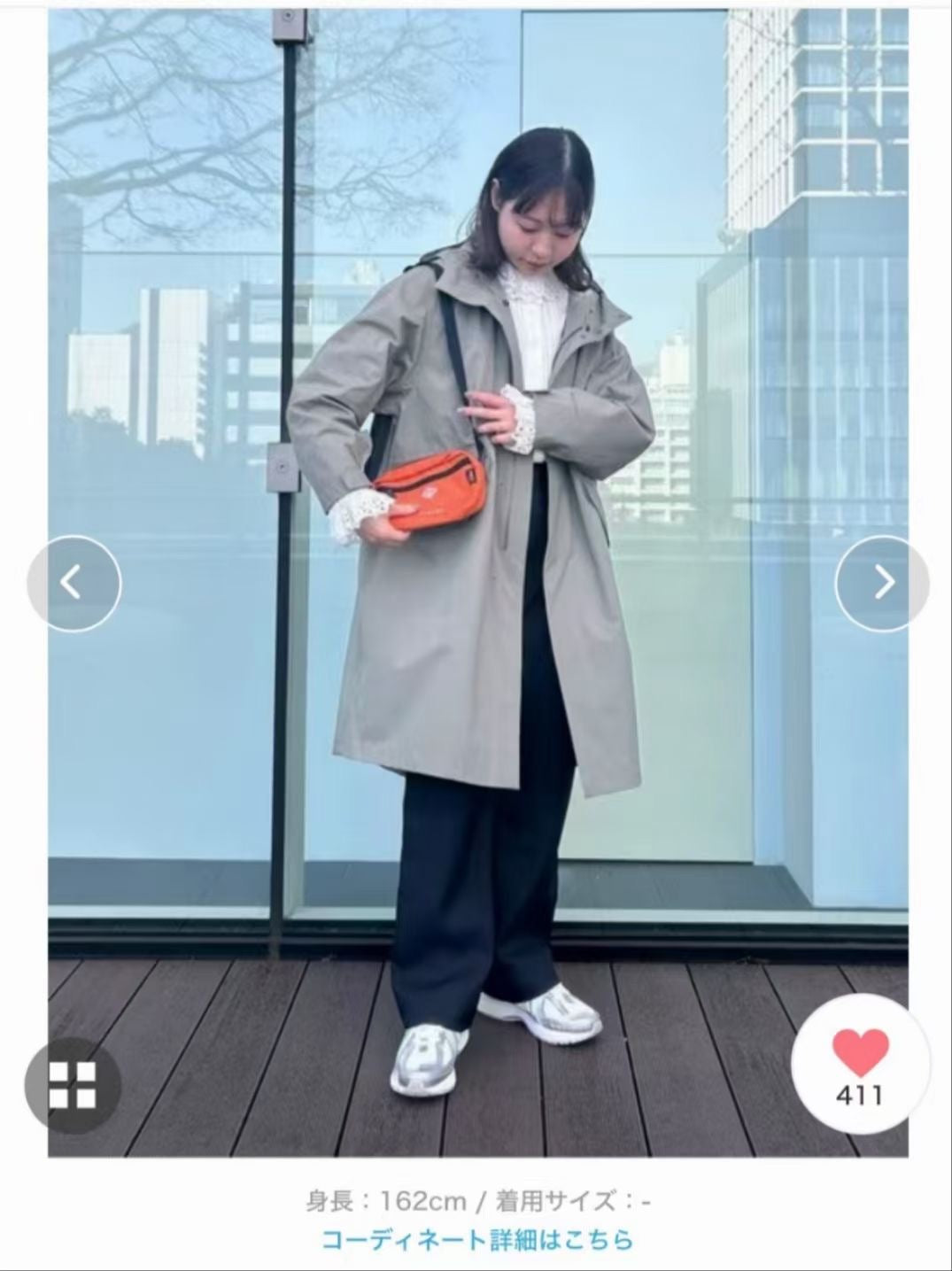Open the grid view of photos
Screen dimensions: 952x1271
72,1084
